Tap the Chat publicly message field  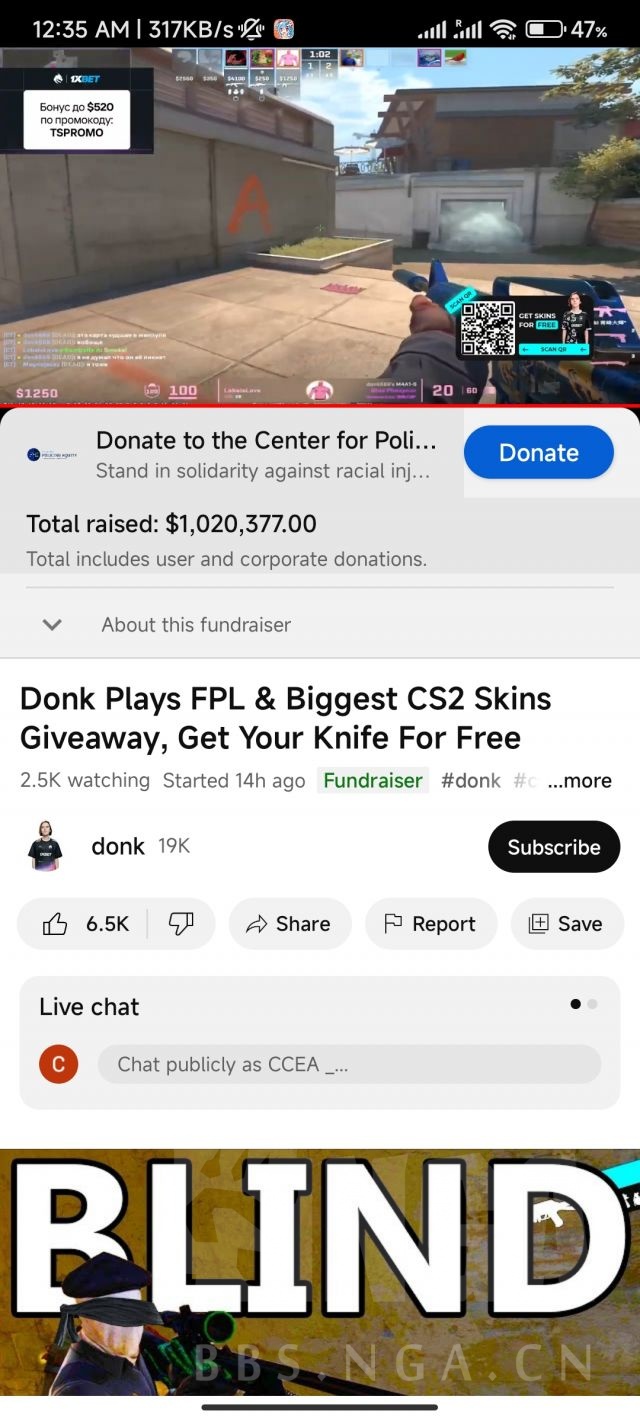point(349,1065)
